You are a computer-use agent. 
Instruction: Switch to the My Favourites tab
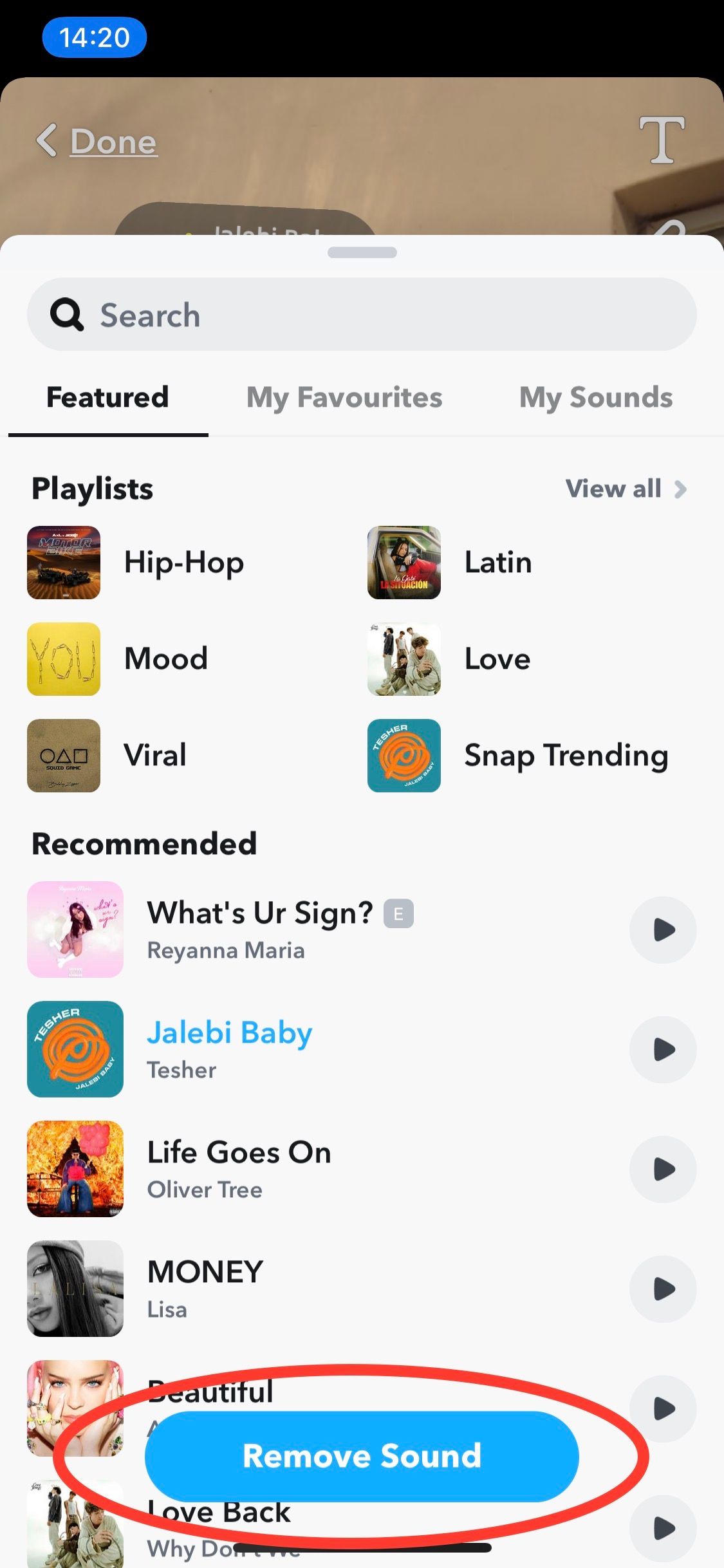click(x=344, y=397)
